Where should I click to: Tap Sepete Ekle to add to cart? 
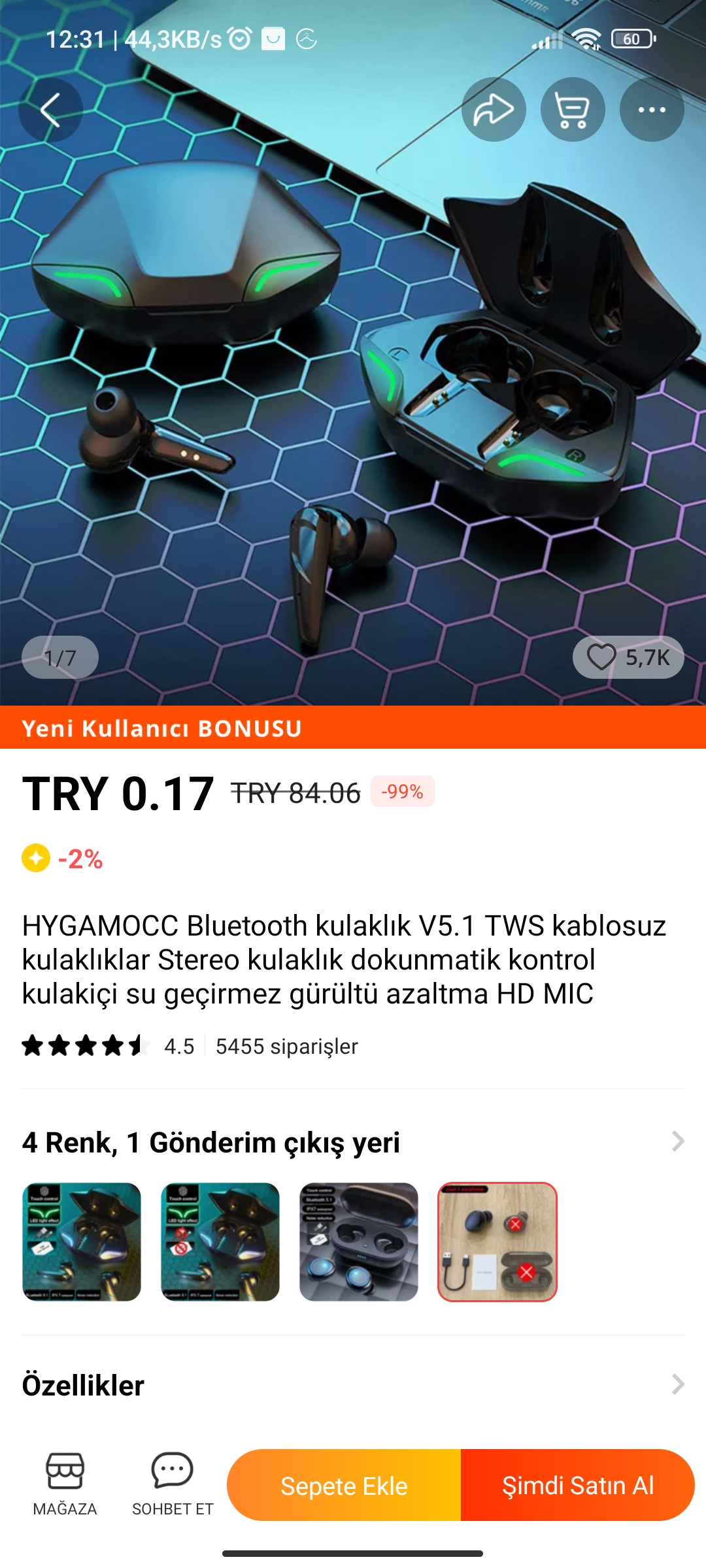coord(344,1486)
